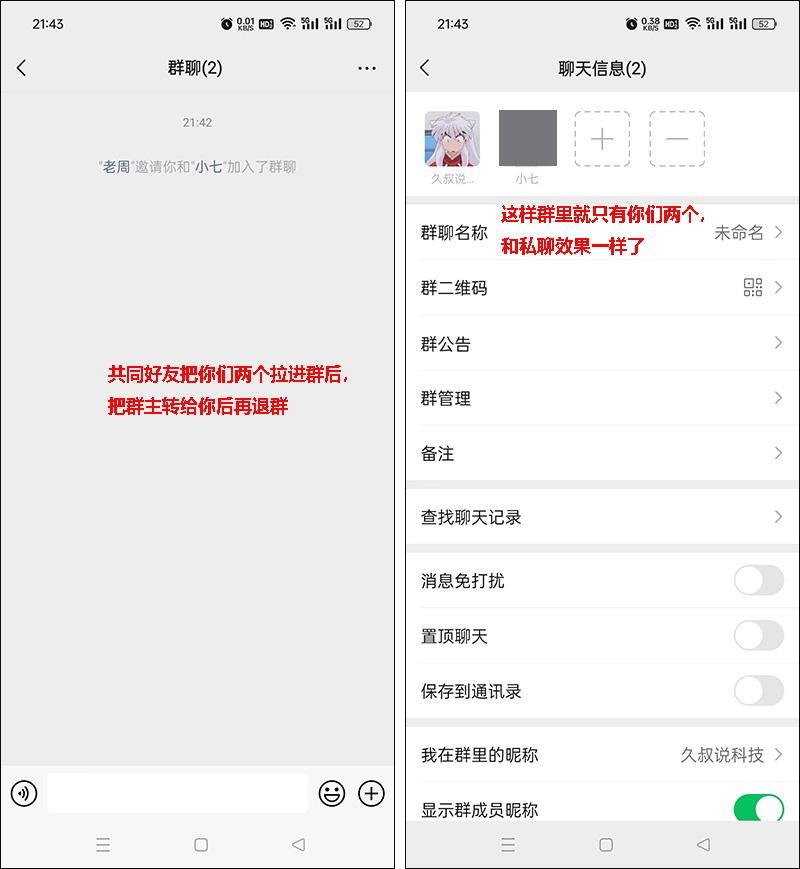
Task: Open the 群聊名称 setting
Action: point(600,233)
